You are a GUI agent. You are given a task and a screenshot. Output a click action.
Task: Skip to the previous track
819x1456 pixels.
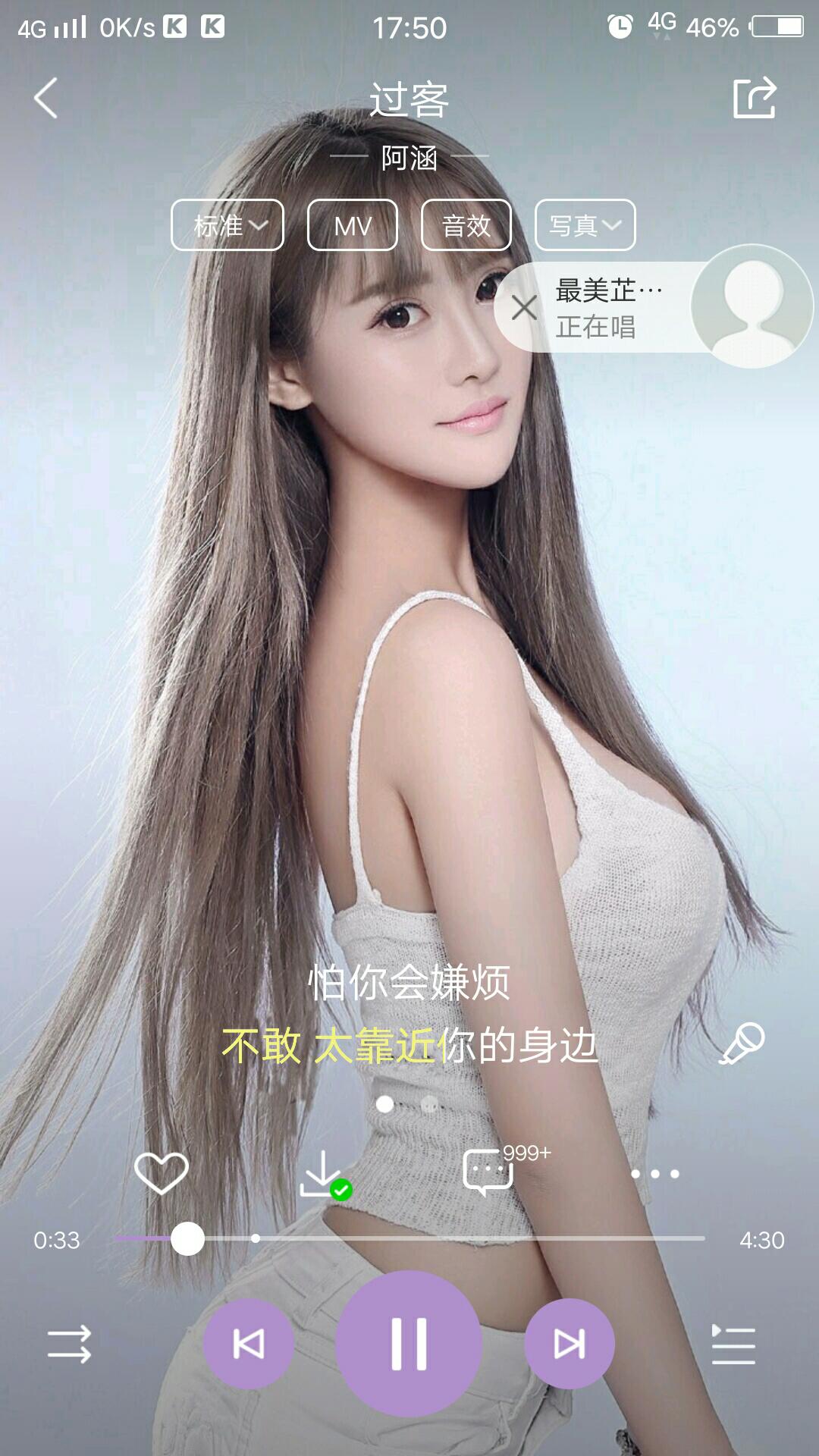click(249, 1344)
